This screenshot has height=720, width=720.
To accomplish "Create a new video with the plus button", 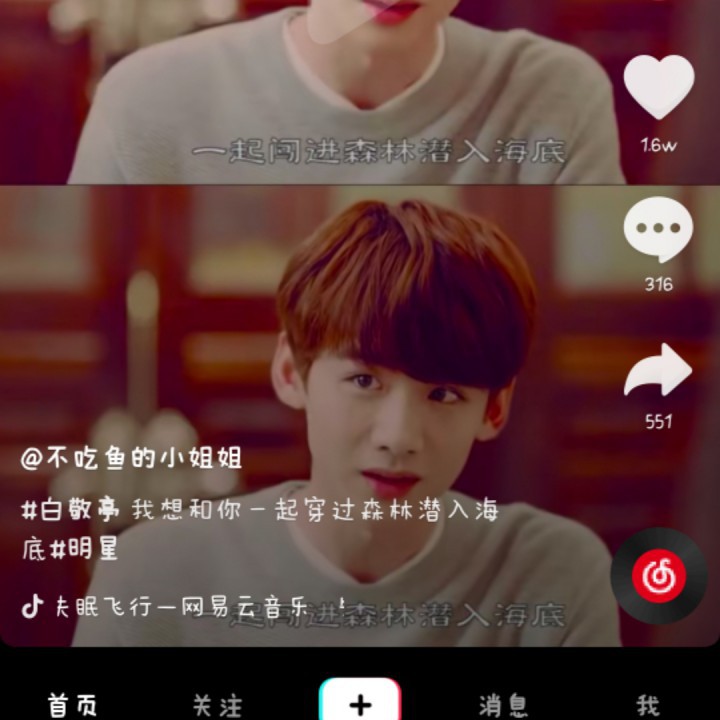I will [360, 700].
